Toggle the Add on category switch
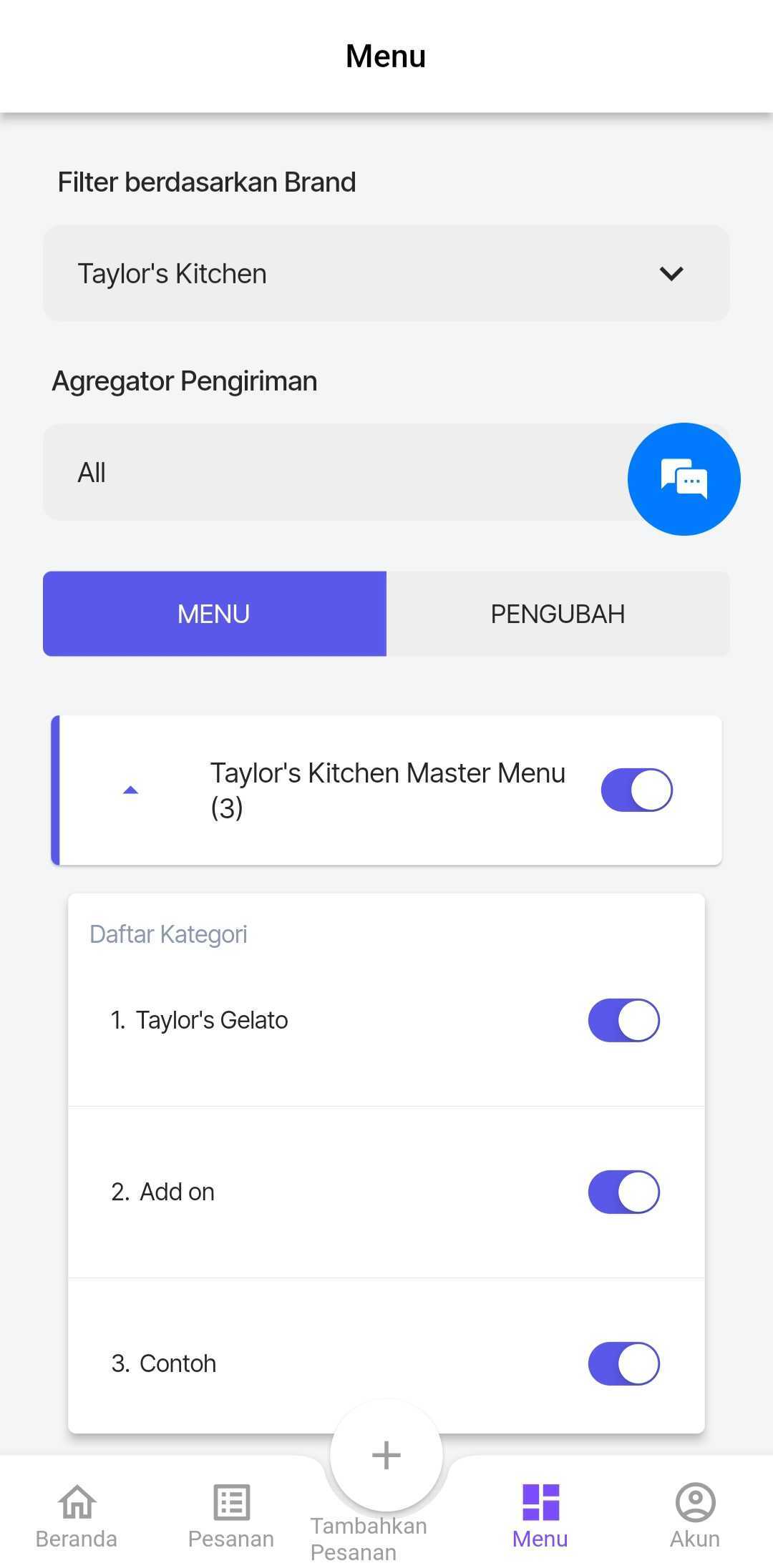The image size is (773, 1568). pyautogui.click(x=623, y=1192)
